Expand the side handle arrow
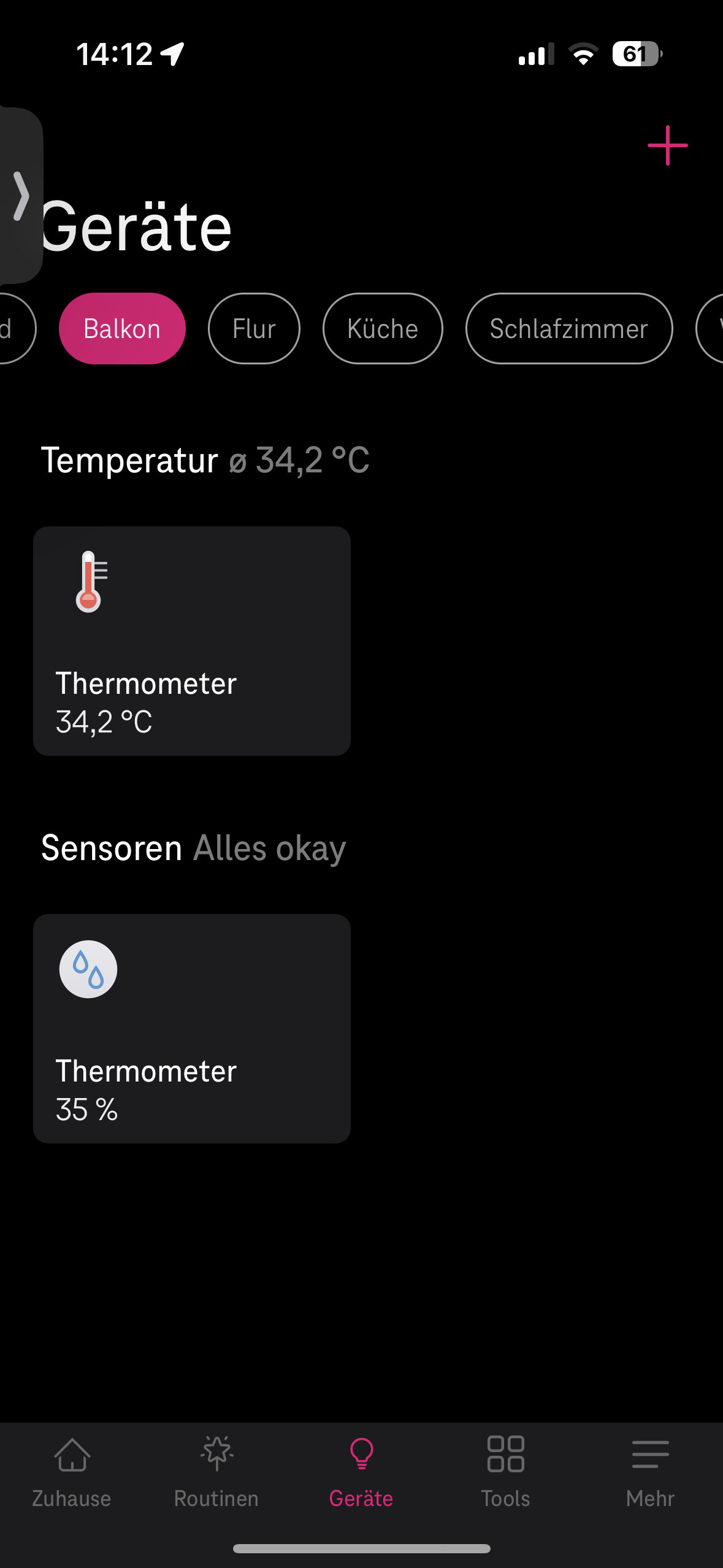Viewport: 723px width, 1568px height. [21, 196]
